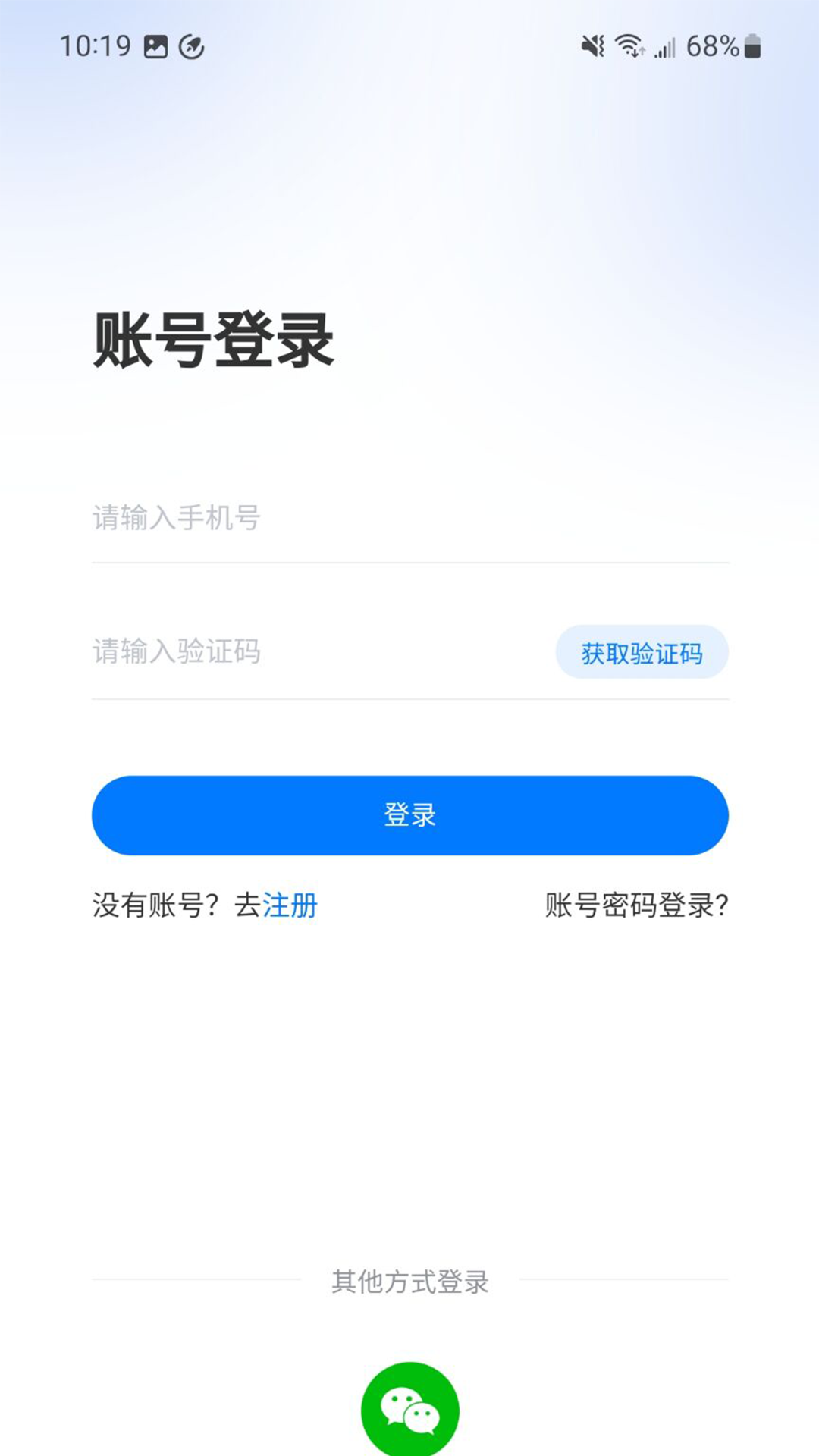The width and height of the screenshot is (819, 1456).
Task: Tap 获取验证码 to request a code
Action: (642, 652)
